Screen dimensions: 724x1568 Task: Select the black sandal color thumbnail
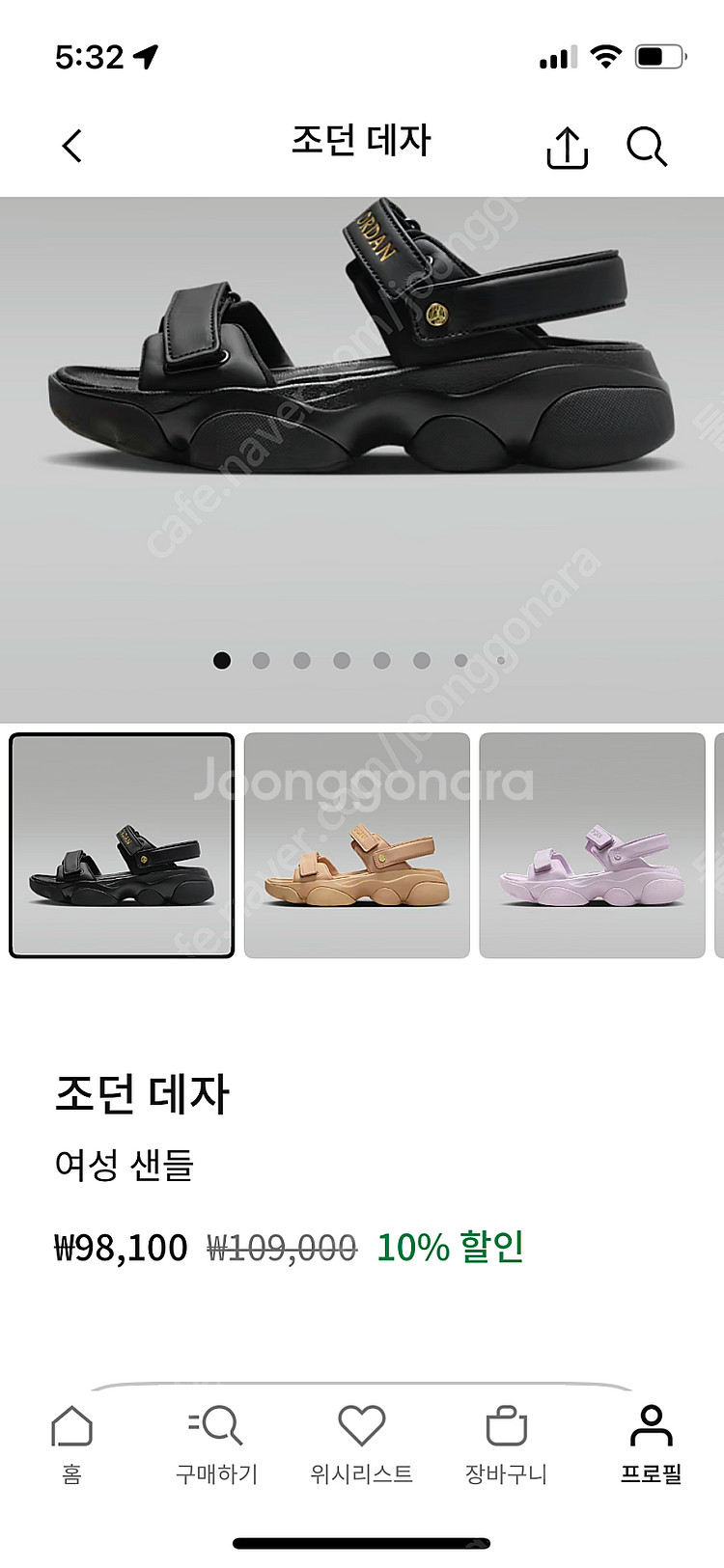[122, 845]
